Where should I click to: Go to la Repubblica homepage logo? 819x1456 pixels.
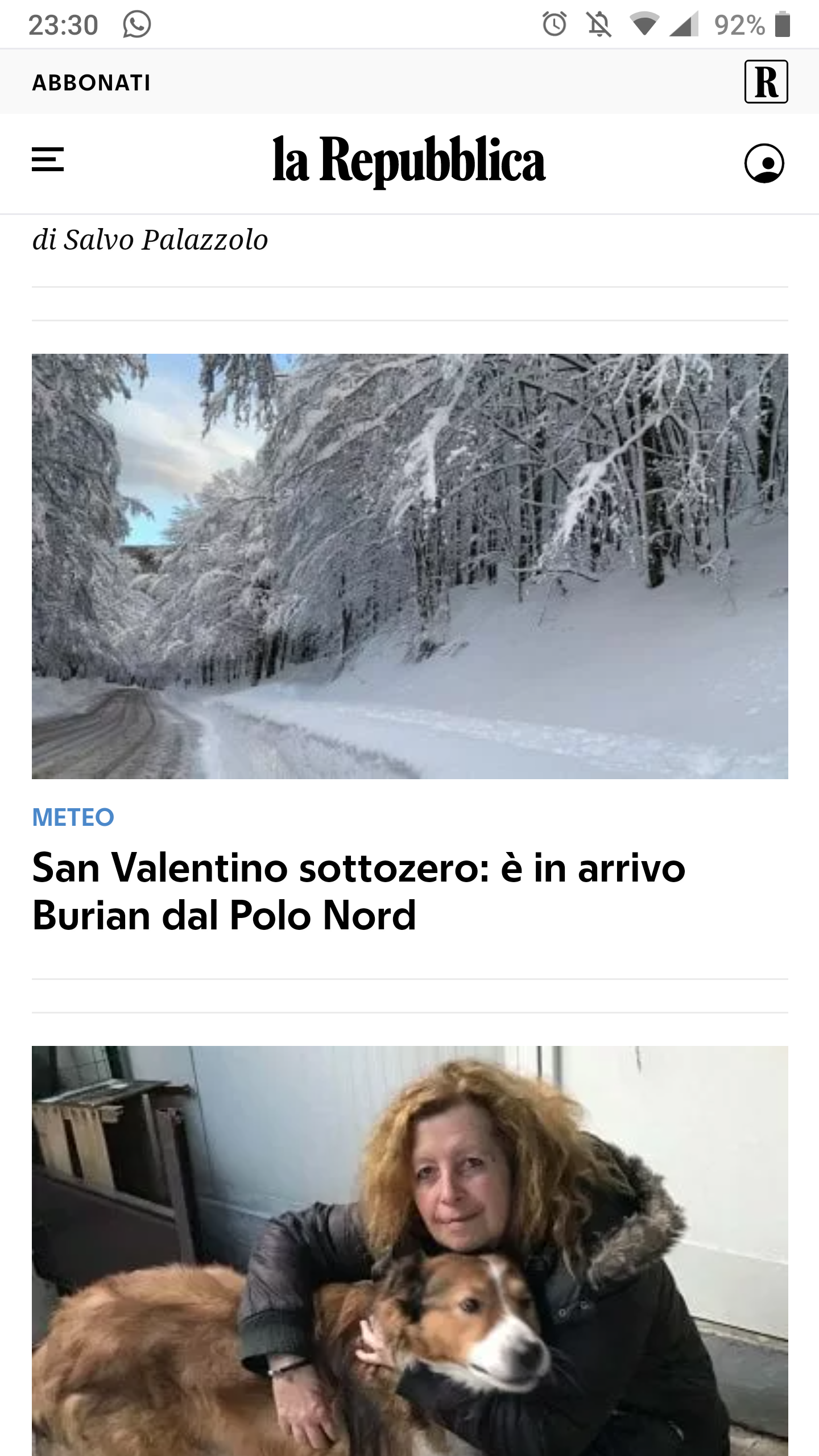tap(409, 161)
